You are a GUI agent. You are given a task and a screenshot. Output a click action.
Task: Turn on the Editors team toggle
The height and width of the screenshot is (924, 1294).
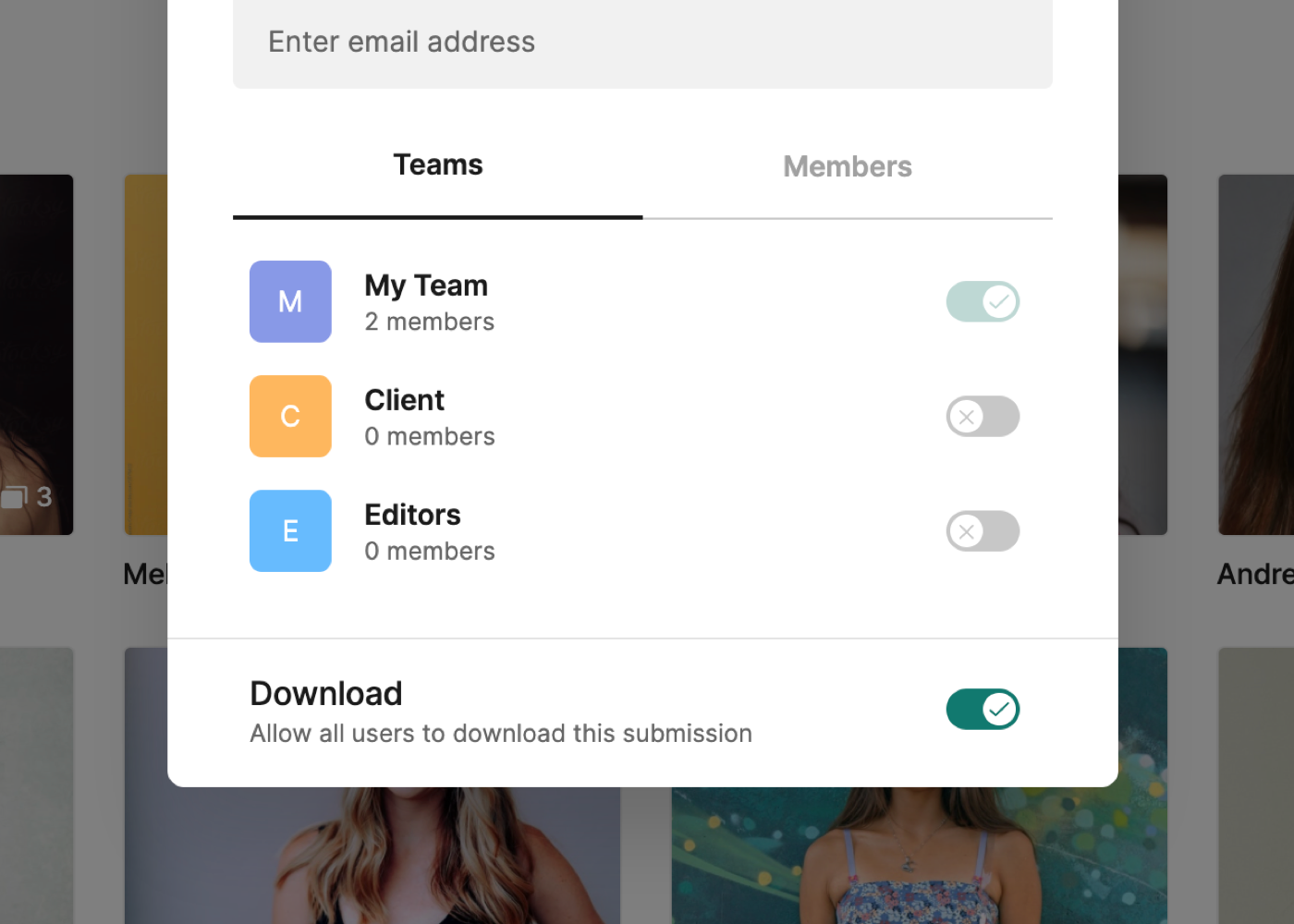point(982,531)
